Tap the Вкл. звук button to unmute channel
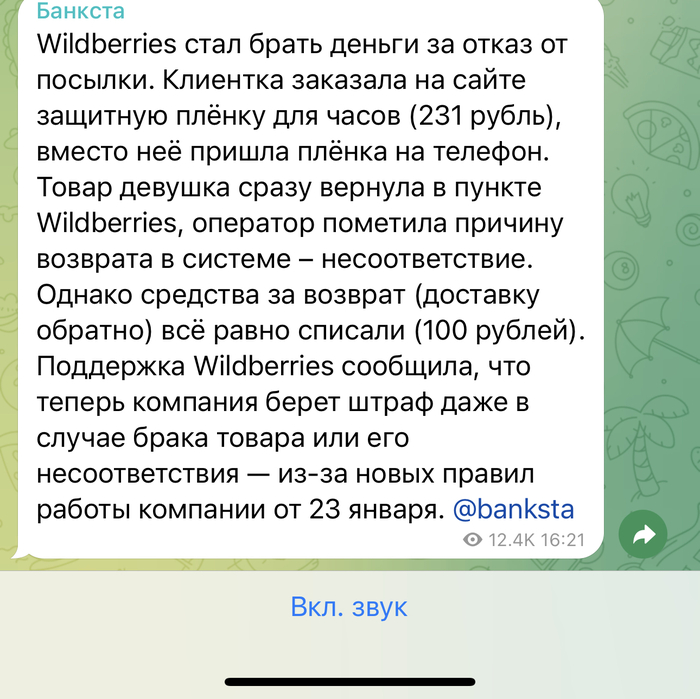Viewport: 700px width, 699px height. (349, 607)
